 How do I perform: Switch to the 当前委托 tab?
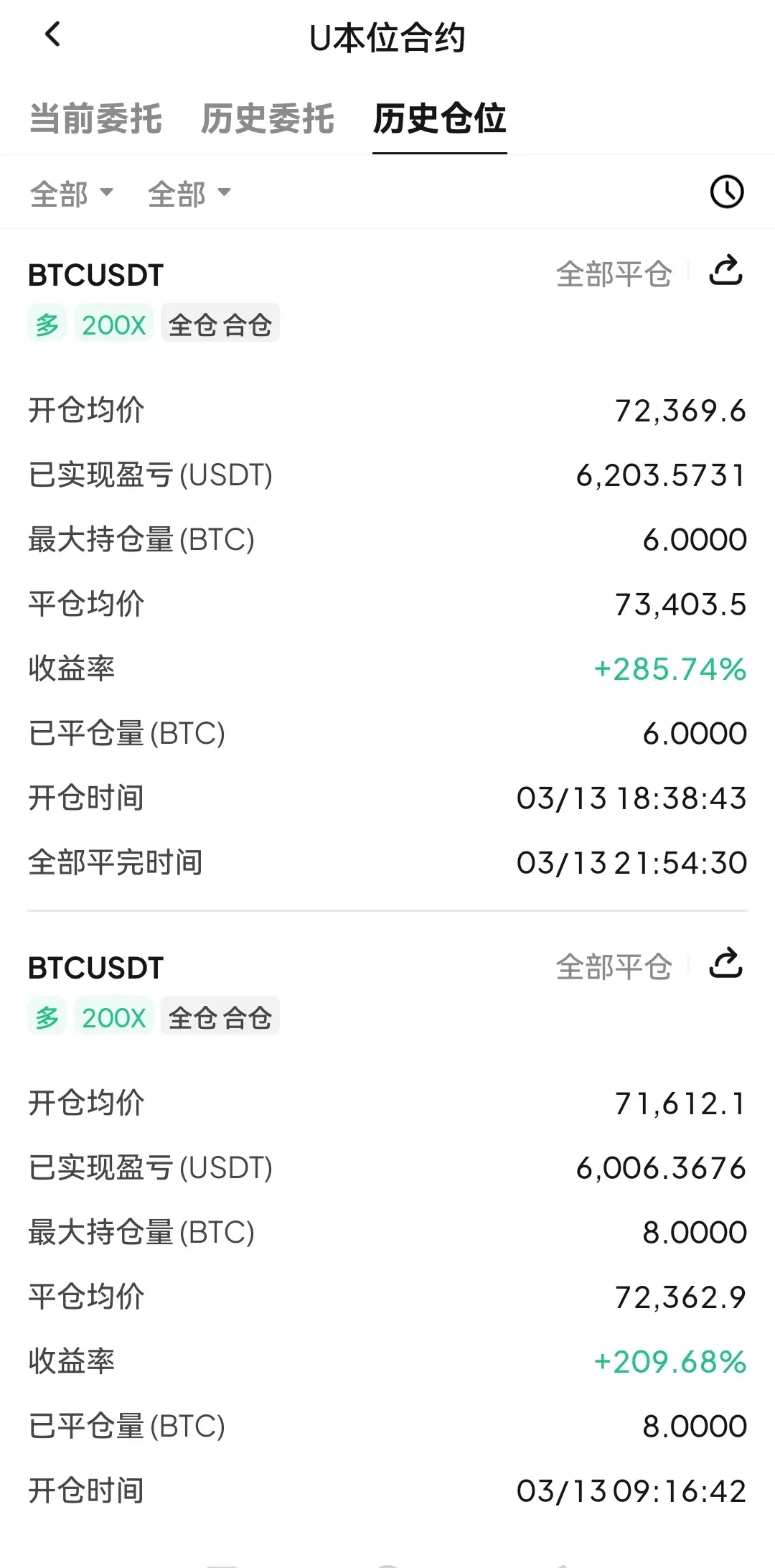pos(95,118)
